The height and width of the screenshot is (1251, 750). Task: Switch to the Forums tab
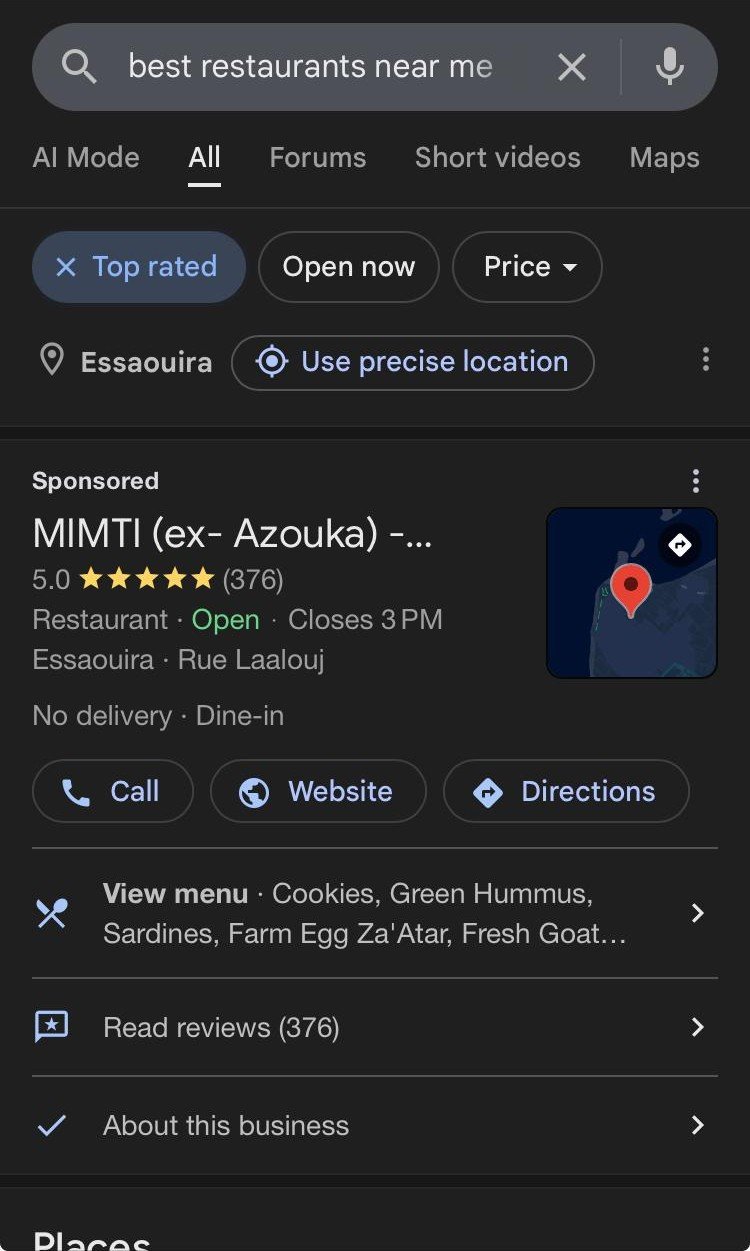[317, 158]
